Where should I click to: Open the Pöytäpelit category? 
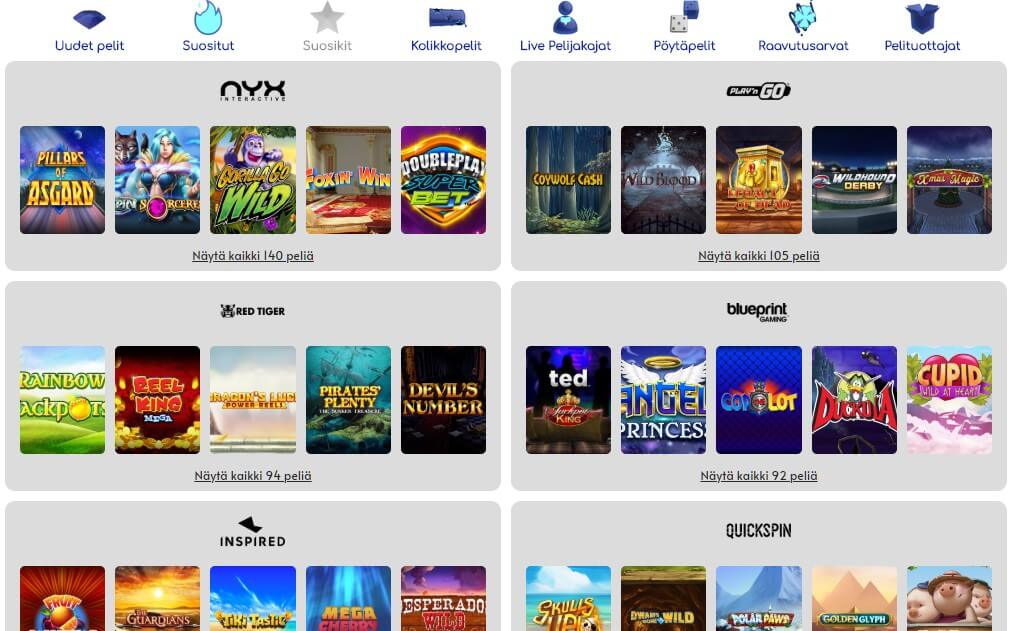click(684, 28)
